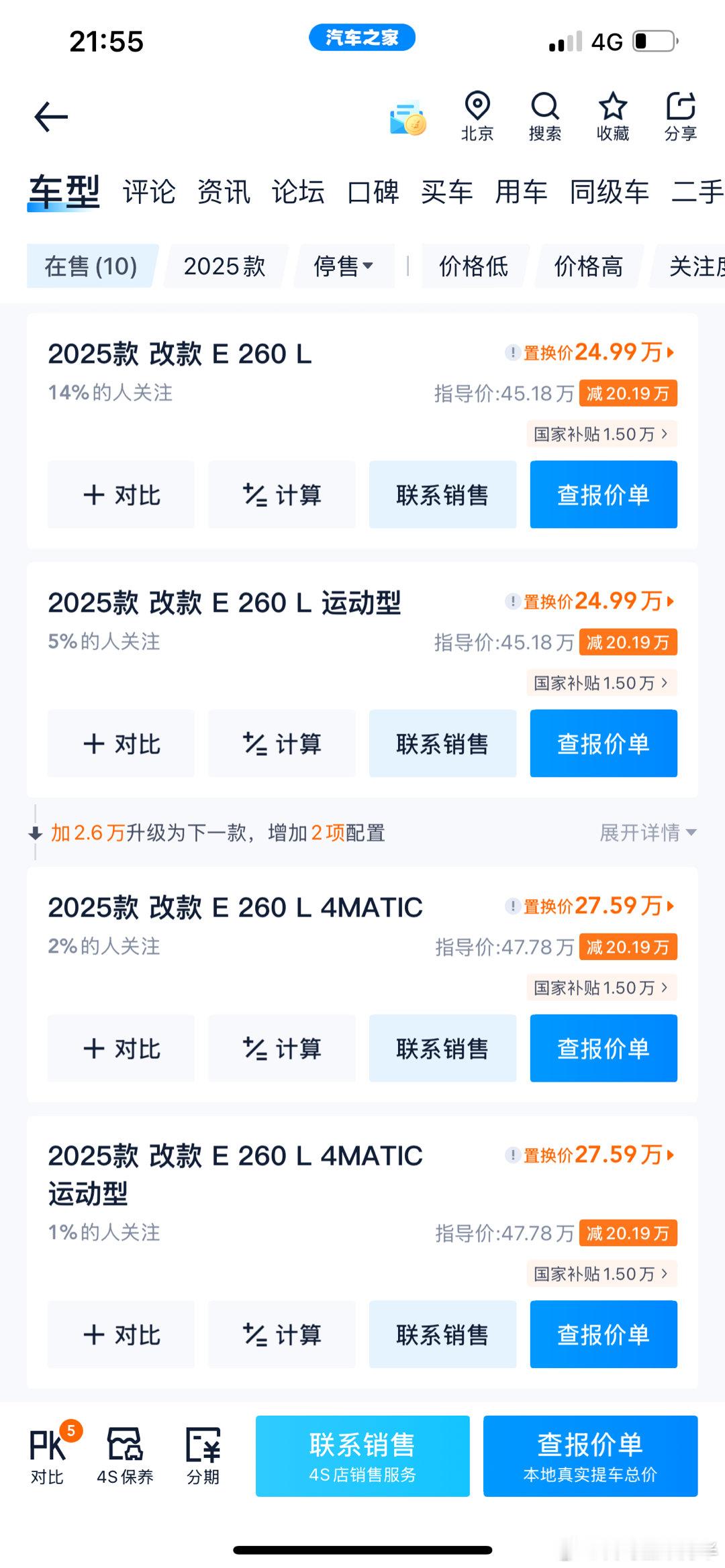725x1568 pixels.
Task: Expand 展开详情 for upgrade details
Action: tap(648, 833)
